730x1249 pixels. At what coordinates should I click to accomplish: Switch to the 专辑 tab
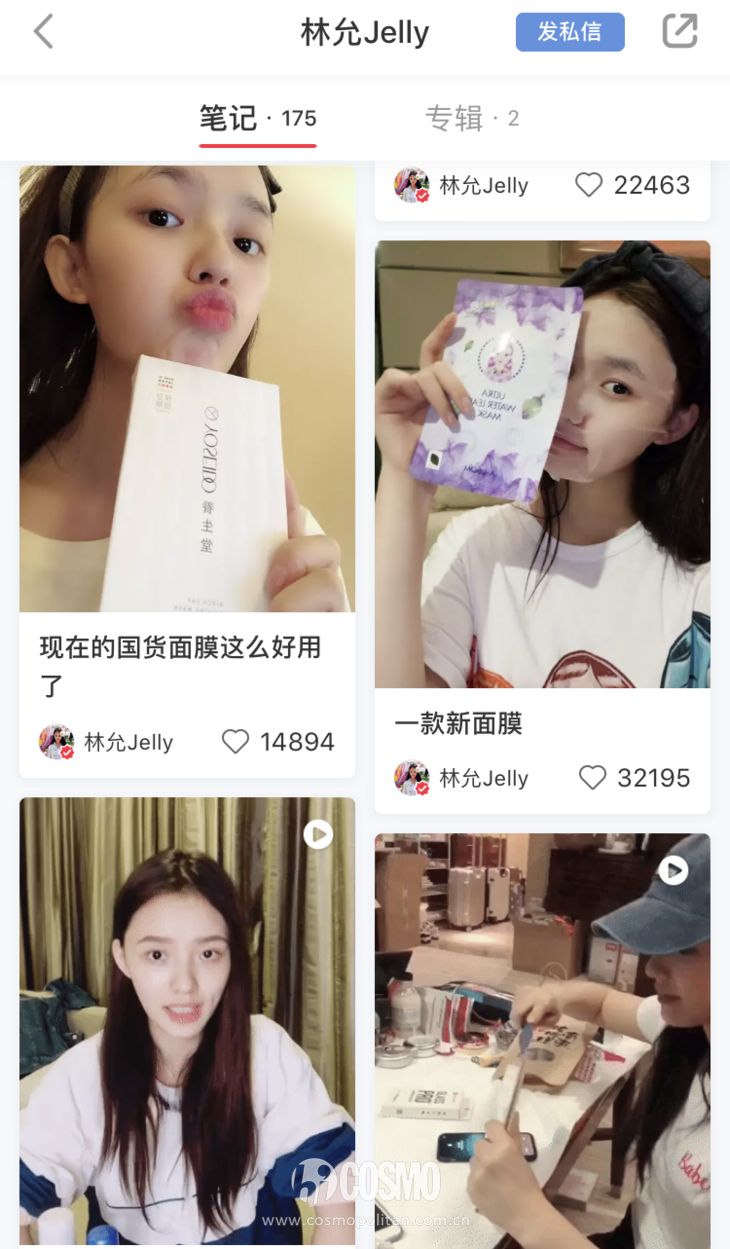click(472, 119)
